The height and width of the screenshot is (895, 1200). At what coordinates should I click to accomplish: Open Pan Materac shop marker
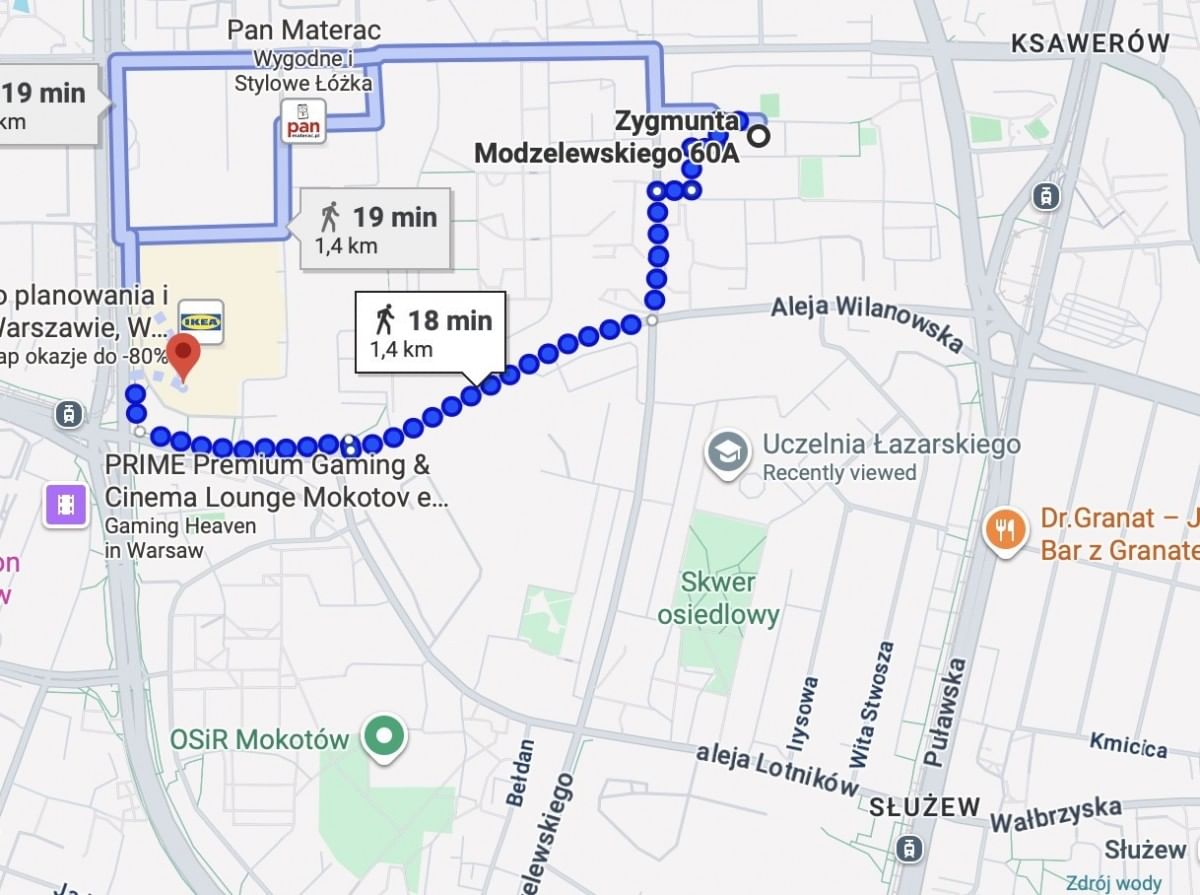[x=303, y=122]
